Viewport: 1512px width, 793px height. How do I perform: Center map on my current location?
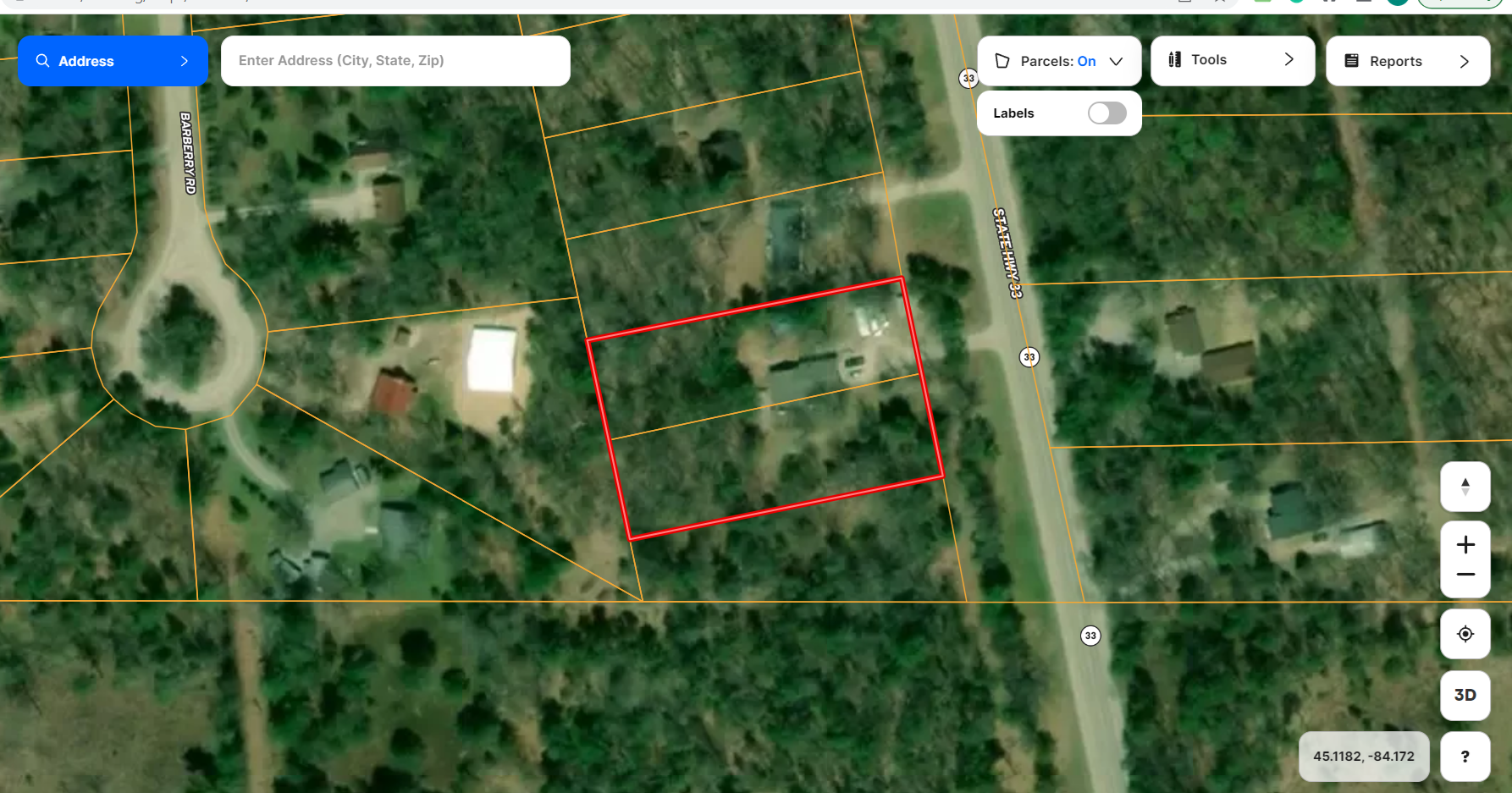[x=1465, y=634]
